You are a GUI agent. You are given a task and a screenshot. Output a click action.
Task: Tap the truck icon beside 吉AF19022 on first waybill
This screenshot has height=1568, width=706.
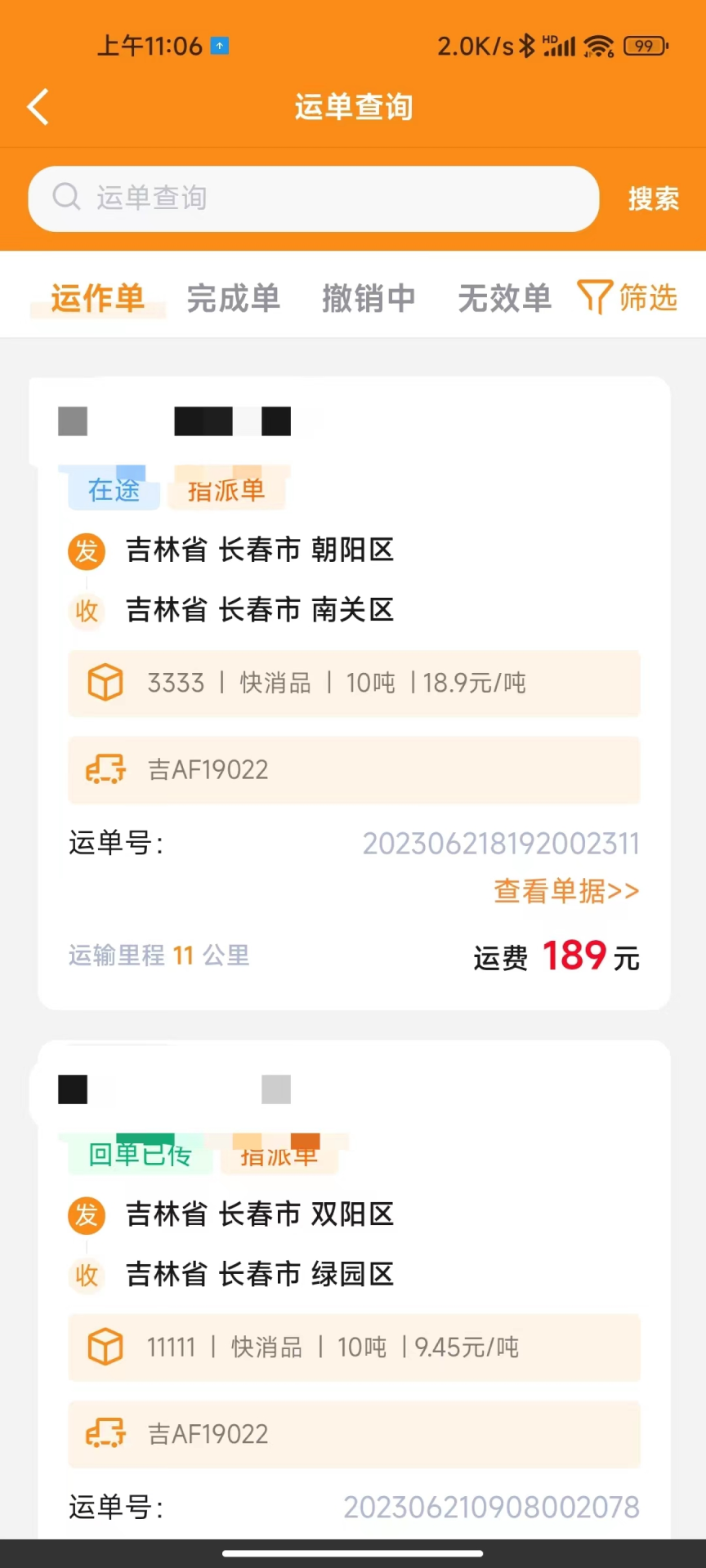point(105,769)
